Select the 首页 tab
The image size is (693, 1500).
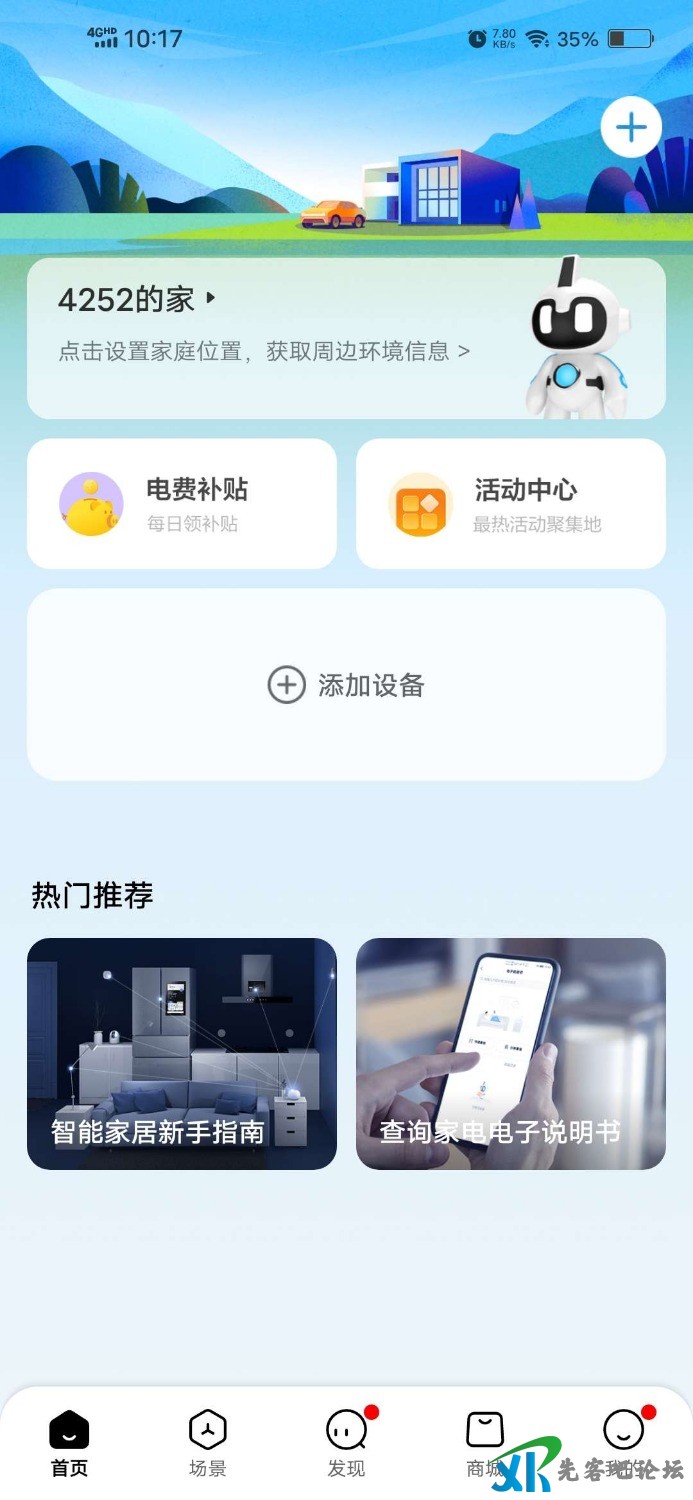pos(69,1444)
